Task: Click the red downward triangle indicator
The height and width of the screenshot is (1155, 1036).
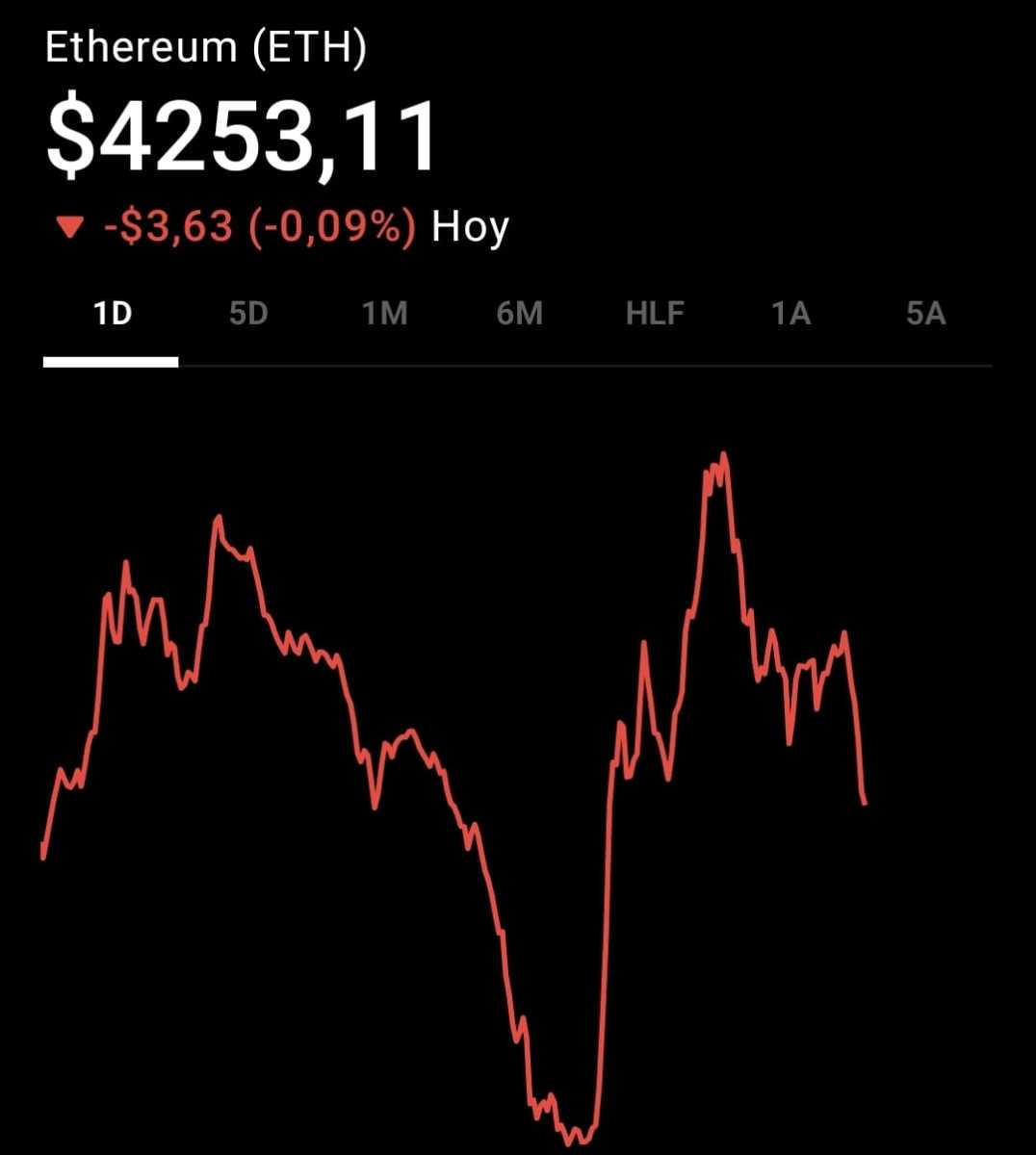Action: click(68, 227)
